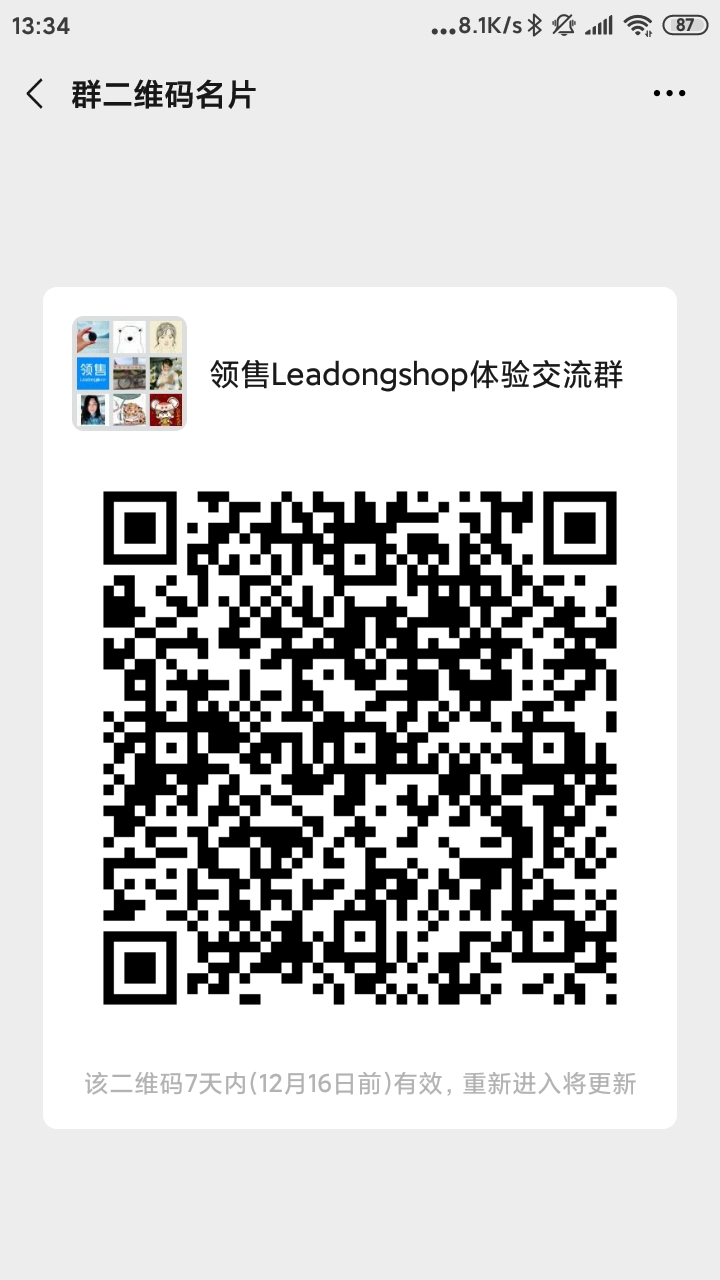This screenshot has width=720, height=1280.
Task: Tap the Wi-Fi signal icon
Action: pyautogui.click(x=638, y=26)
